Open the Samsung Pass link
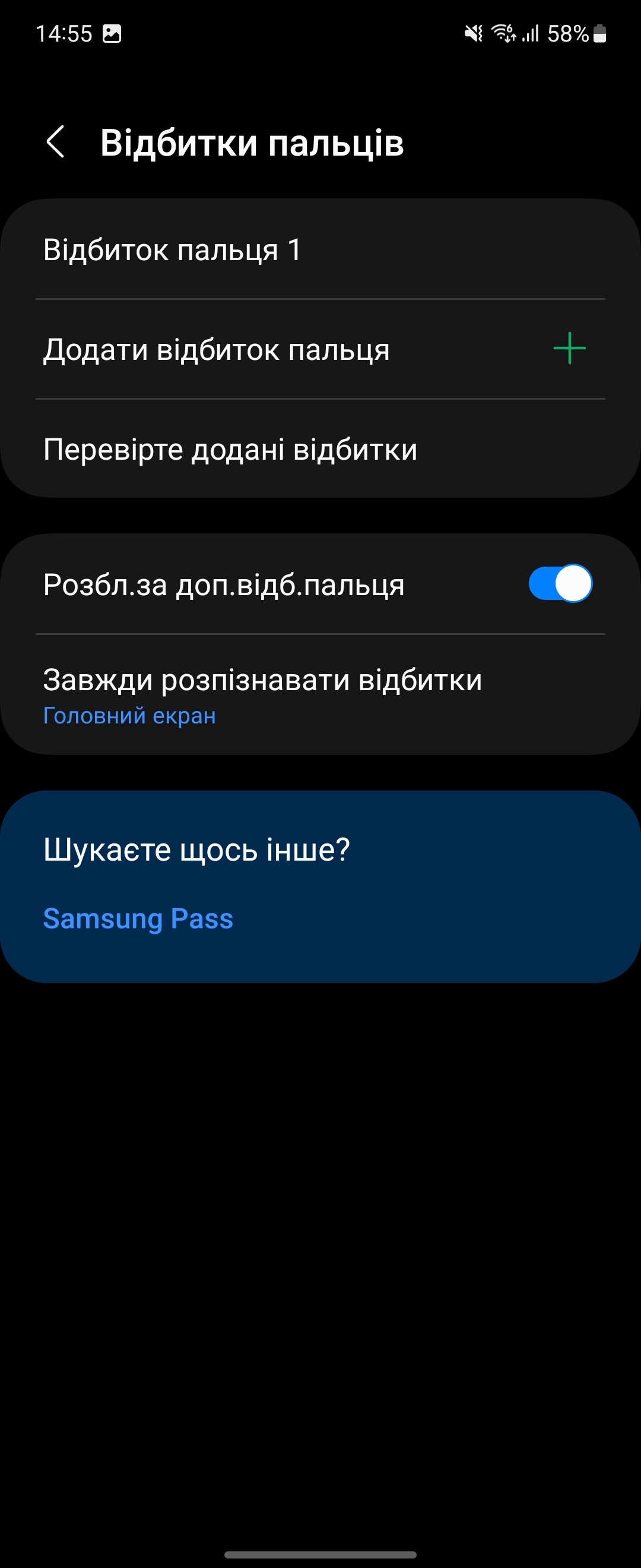 138,918
